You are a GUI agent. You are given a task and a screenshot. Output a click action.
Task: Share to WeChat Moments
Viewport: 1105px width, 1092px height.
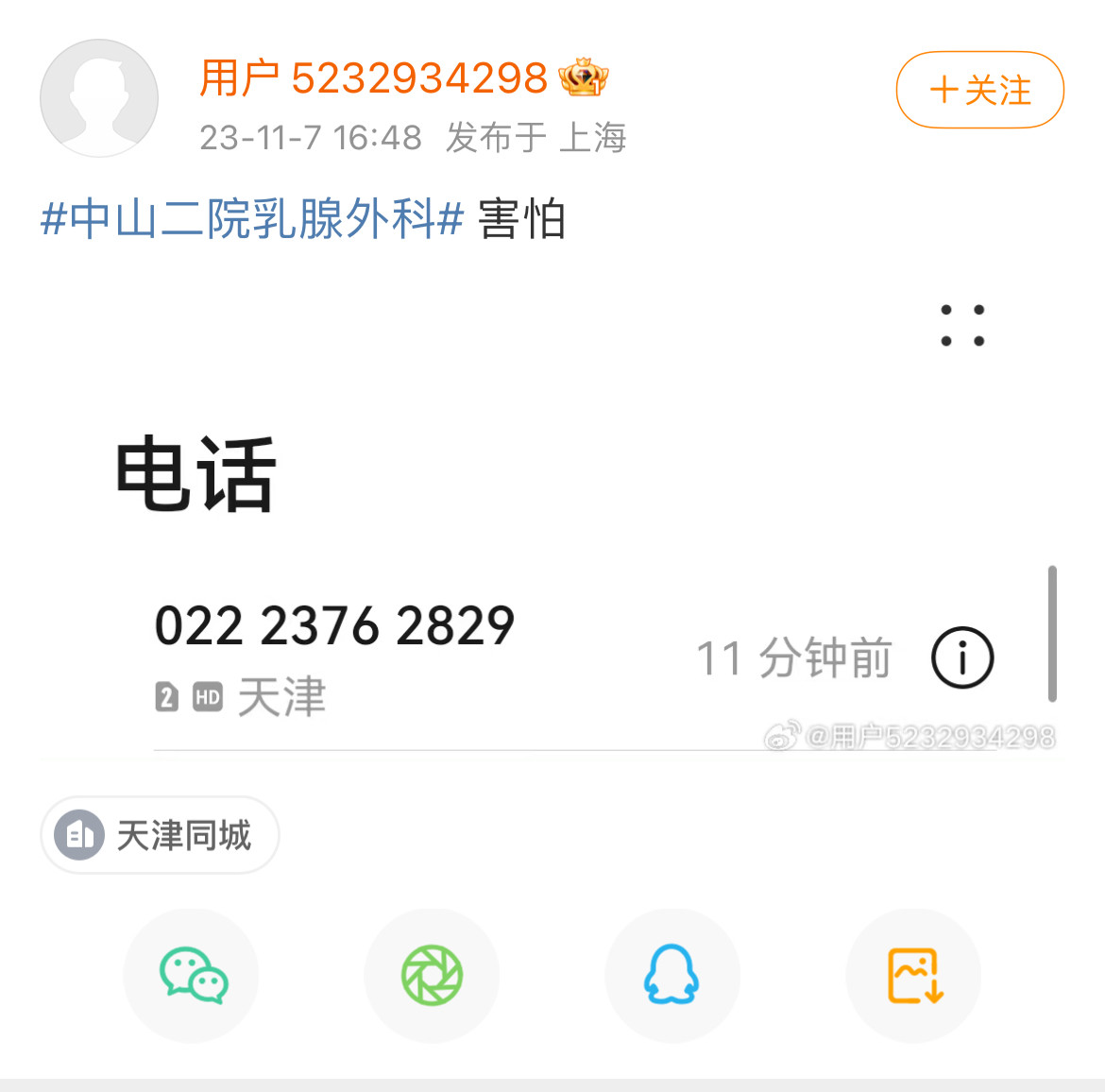432,975
